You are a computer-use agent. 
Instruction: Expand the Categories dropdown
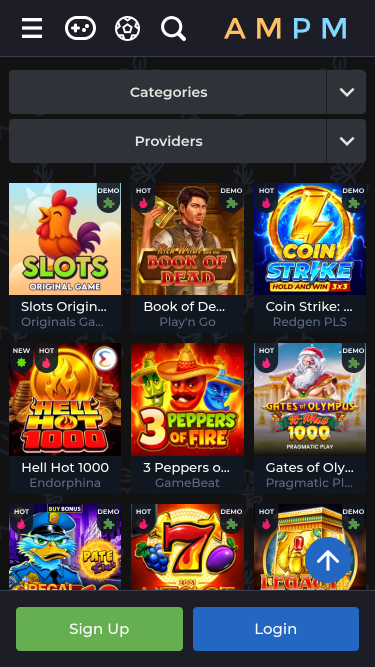pyautogui.click(x=188, y=92)
